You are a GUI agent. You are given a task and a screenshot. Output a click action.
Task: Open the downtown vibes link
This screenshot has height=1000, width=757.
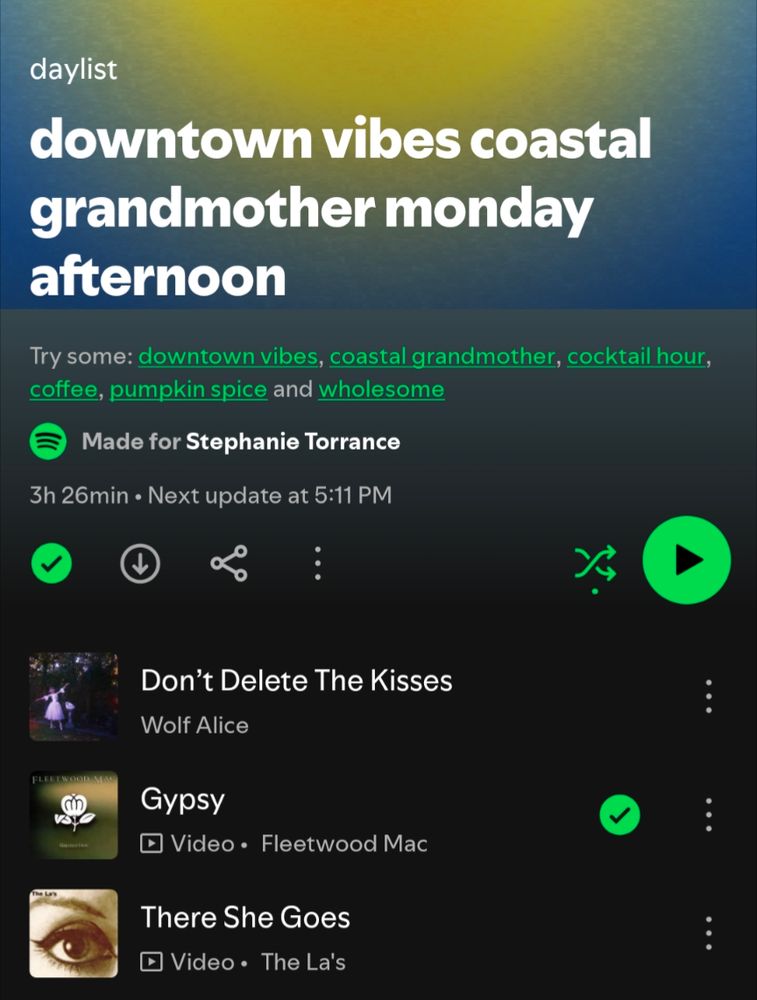(228, 357)
